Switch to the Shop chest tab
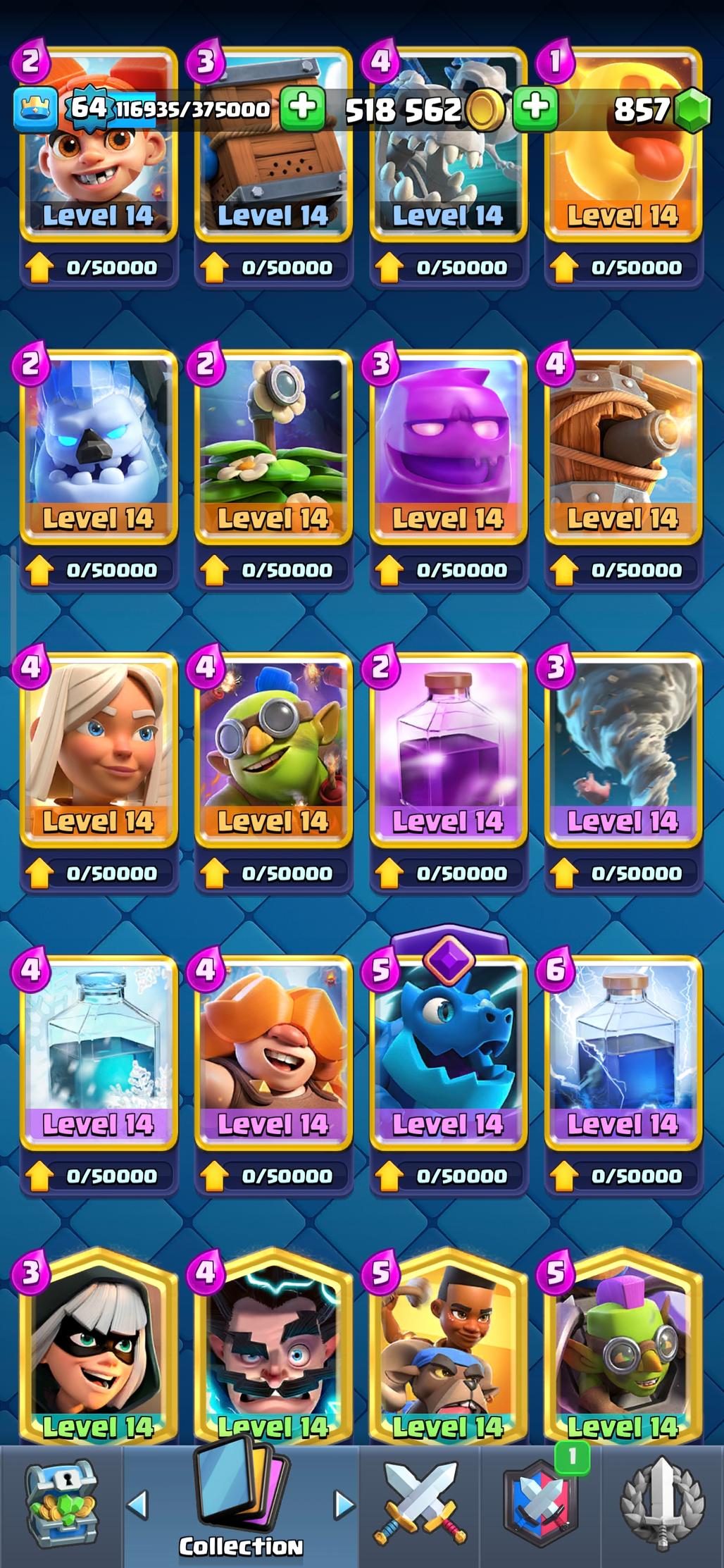This screenshot has height=1568, width=724. click(x=62, y=1504)
